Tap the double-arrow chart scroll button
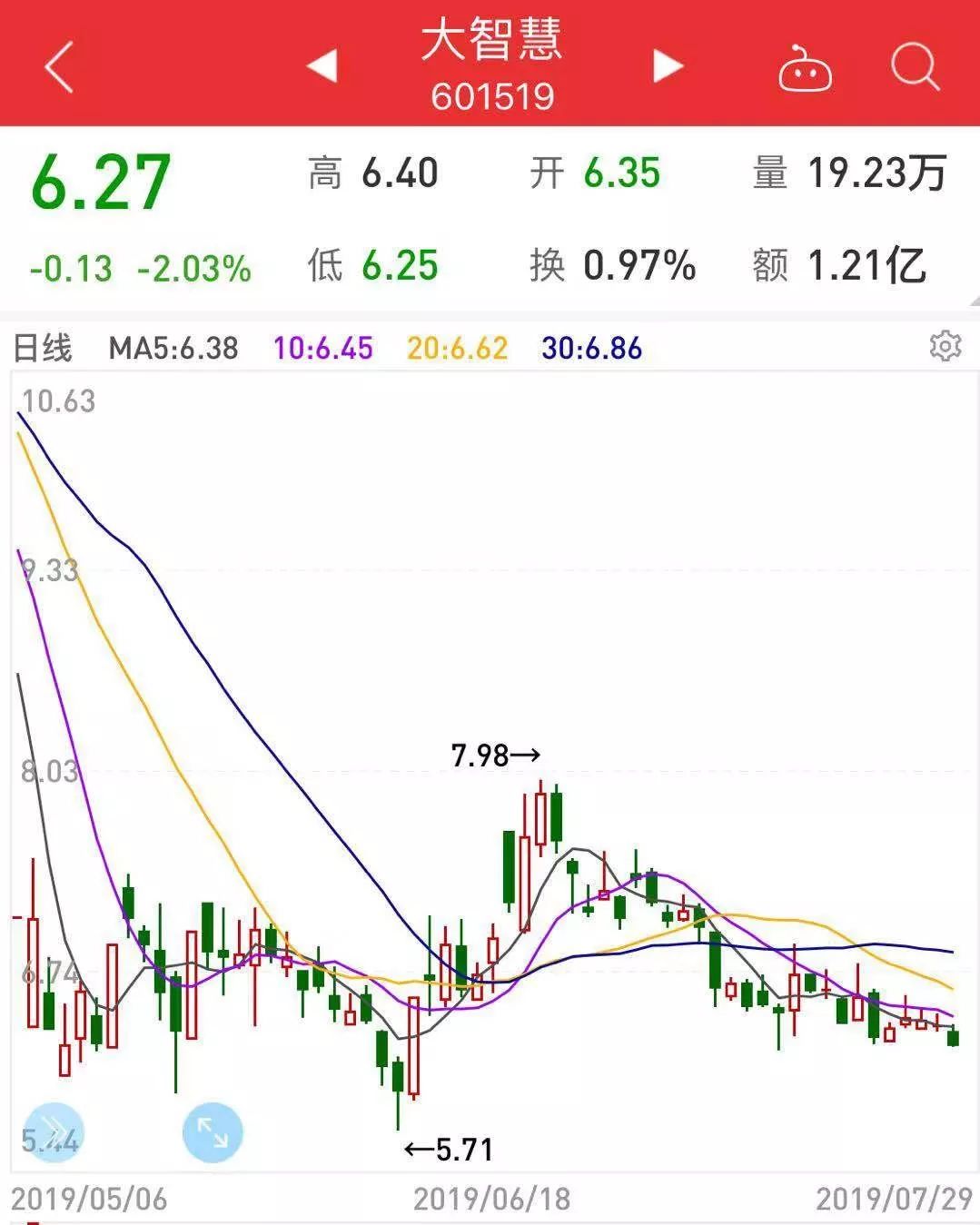 pos(54,1131)
